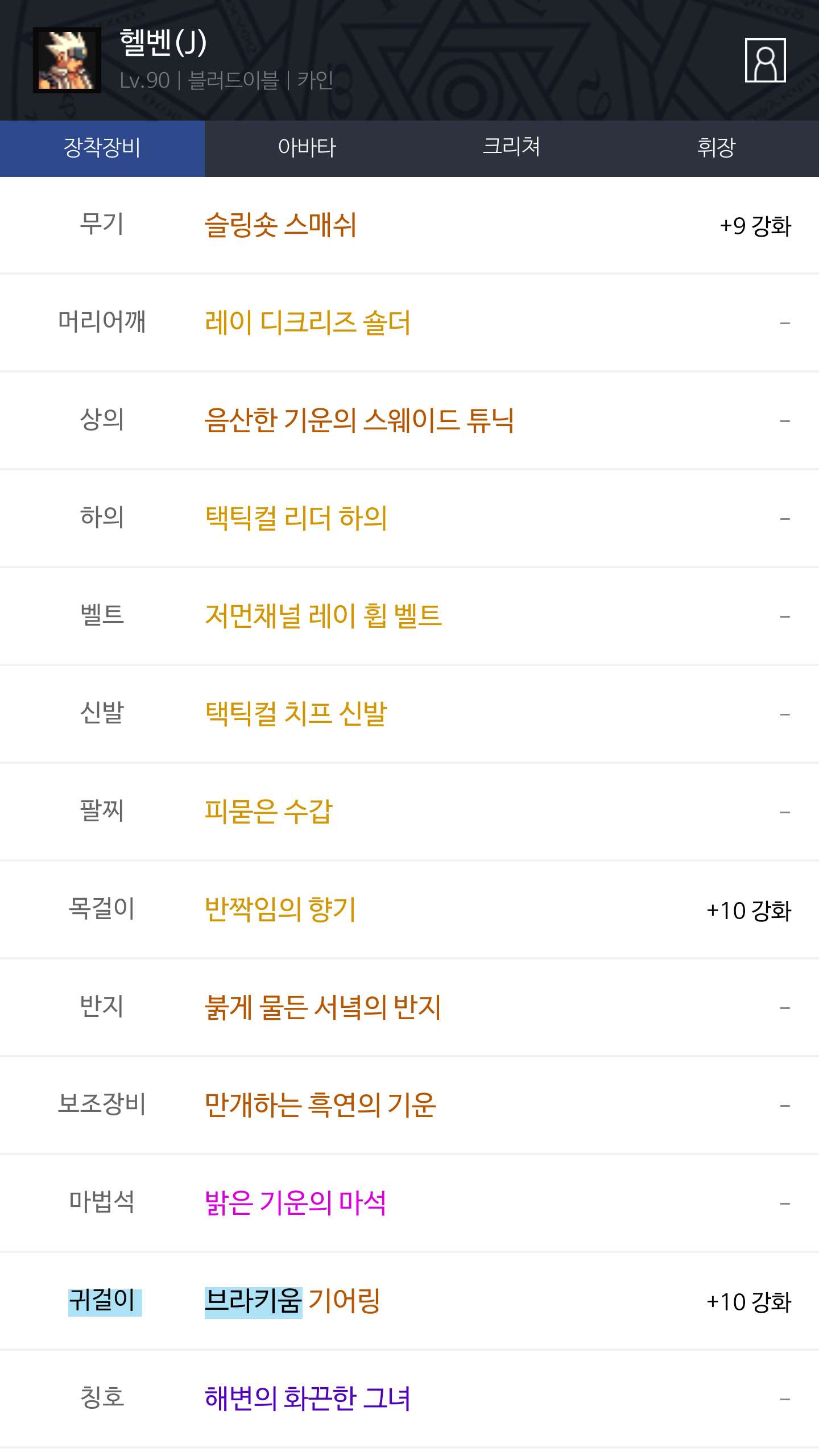This screenshot has height=1456, width=819.
Task: View ring 붉게 물든 서녘의 반지
Action: (323, 1008)
